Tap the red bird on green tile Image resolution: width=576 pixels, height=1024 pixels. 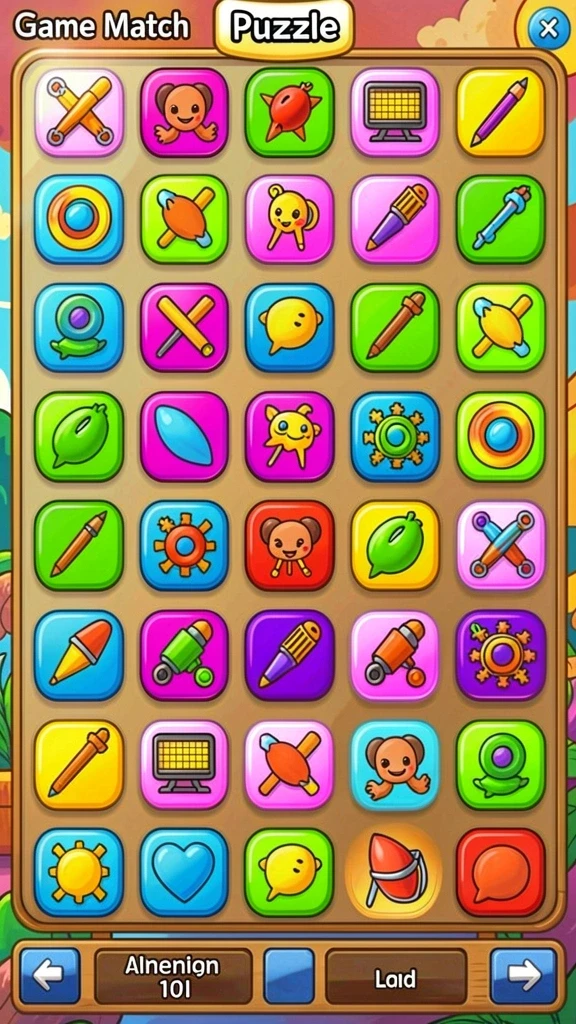tap(289, 112)
